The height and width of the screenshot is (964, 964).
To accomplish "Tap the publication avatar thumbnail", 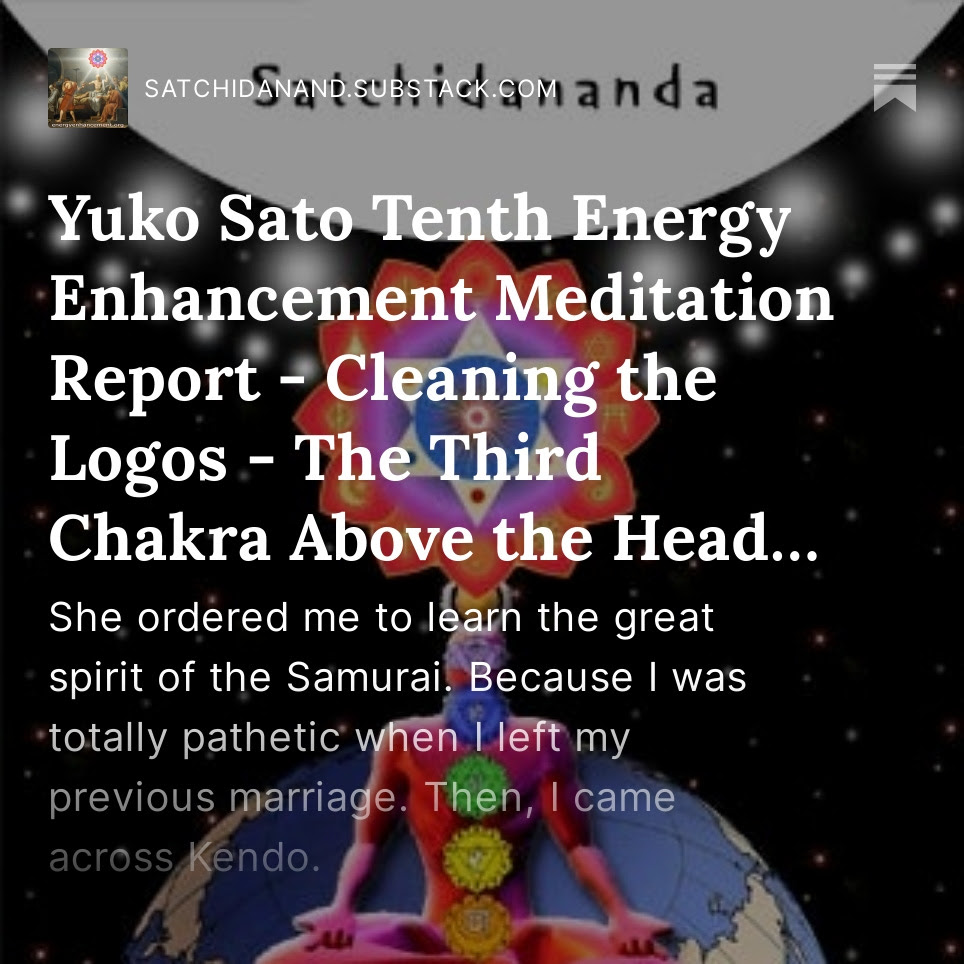I will 88,88.
